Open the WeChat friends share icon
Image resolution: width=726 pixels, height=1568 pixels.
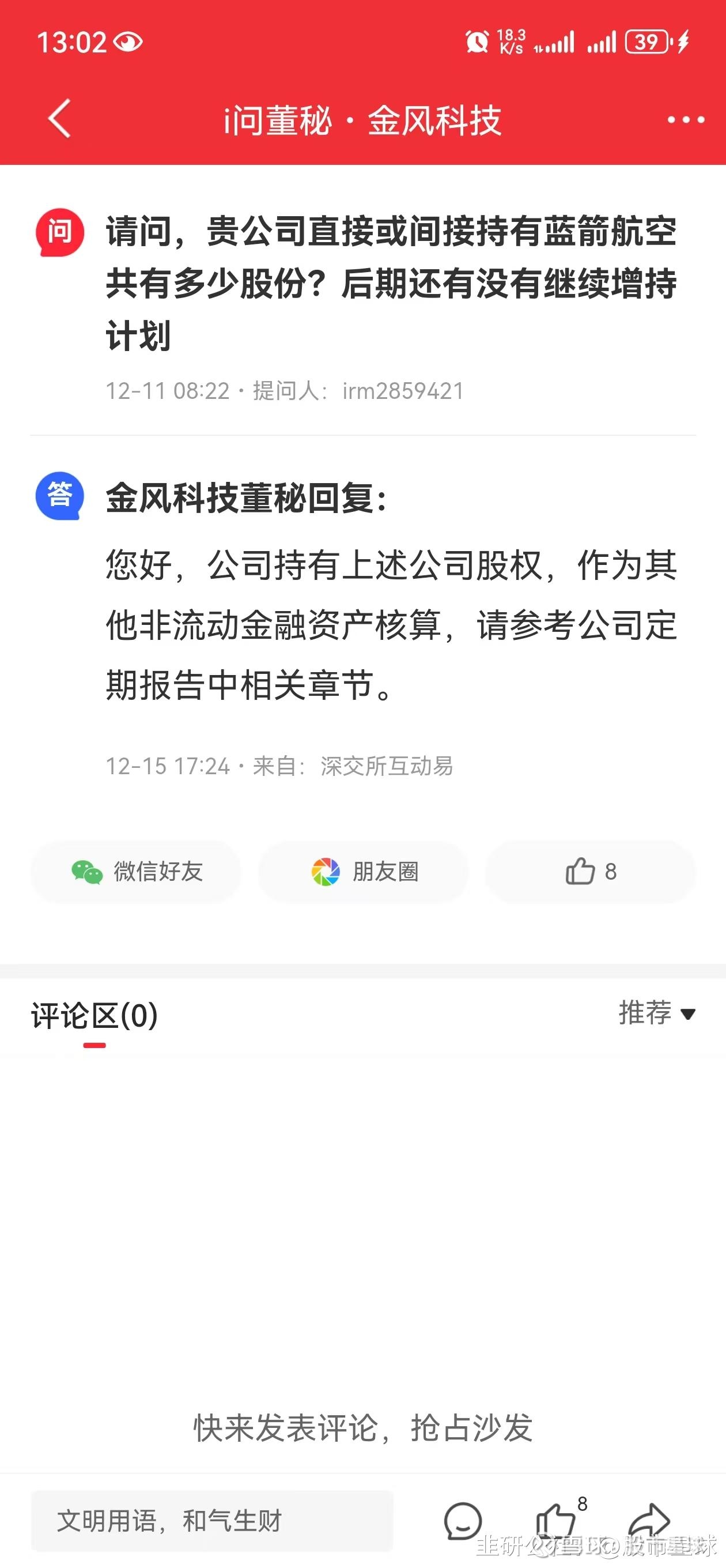click(x=88, y=873)
